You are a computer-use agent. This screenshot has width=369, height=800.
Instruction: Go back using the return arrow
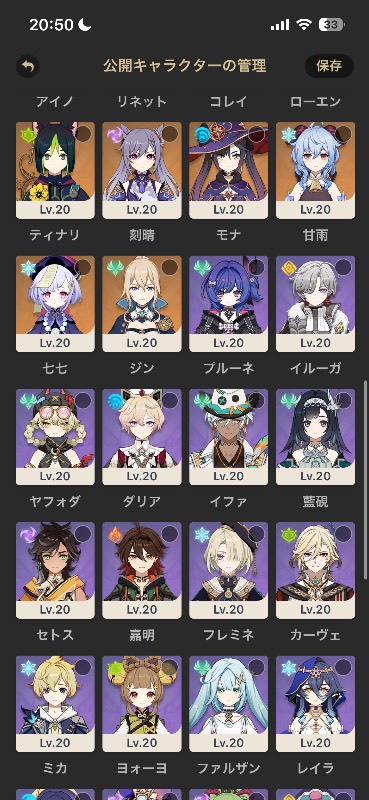(28, 66)
